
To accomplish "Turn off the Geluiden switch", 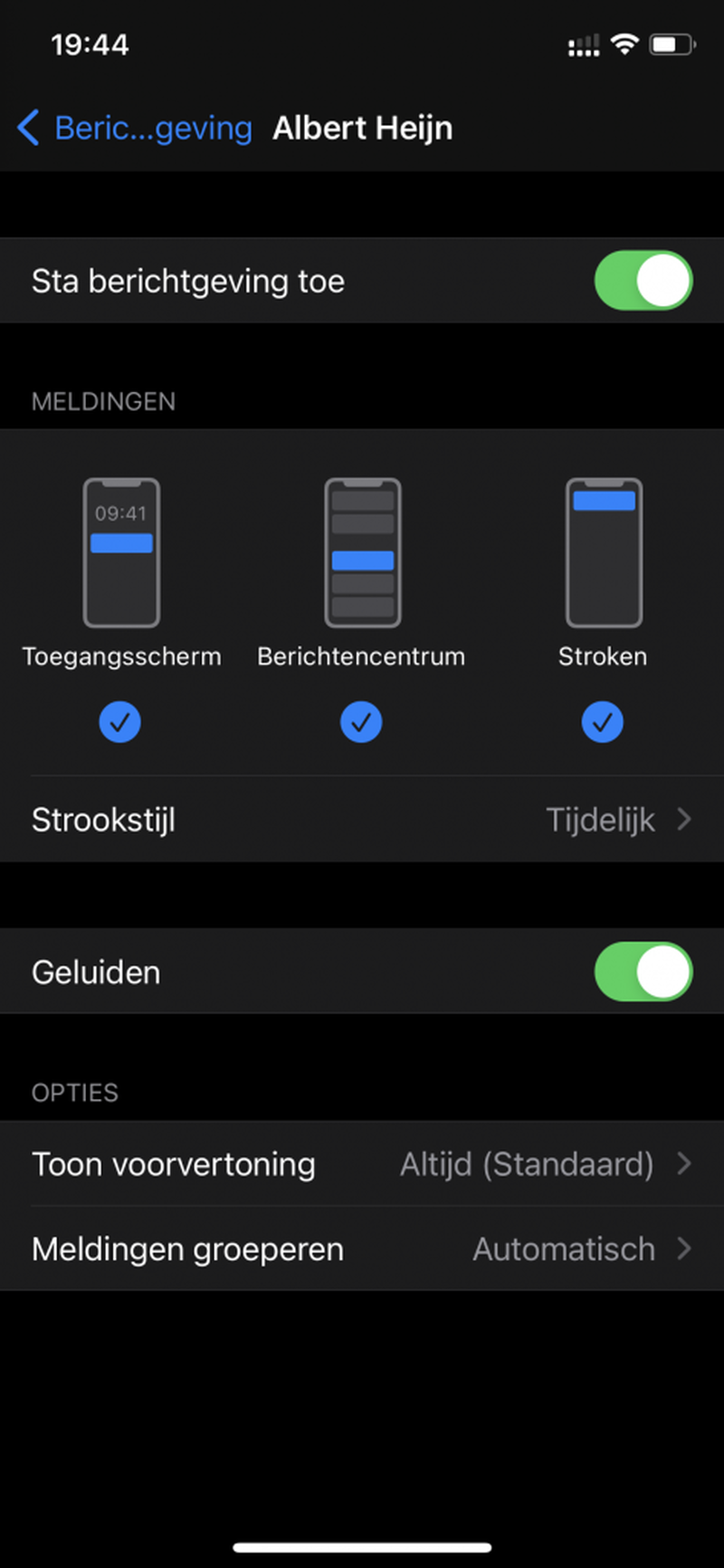I will pos(643,971).
